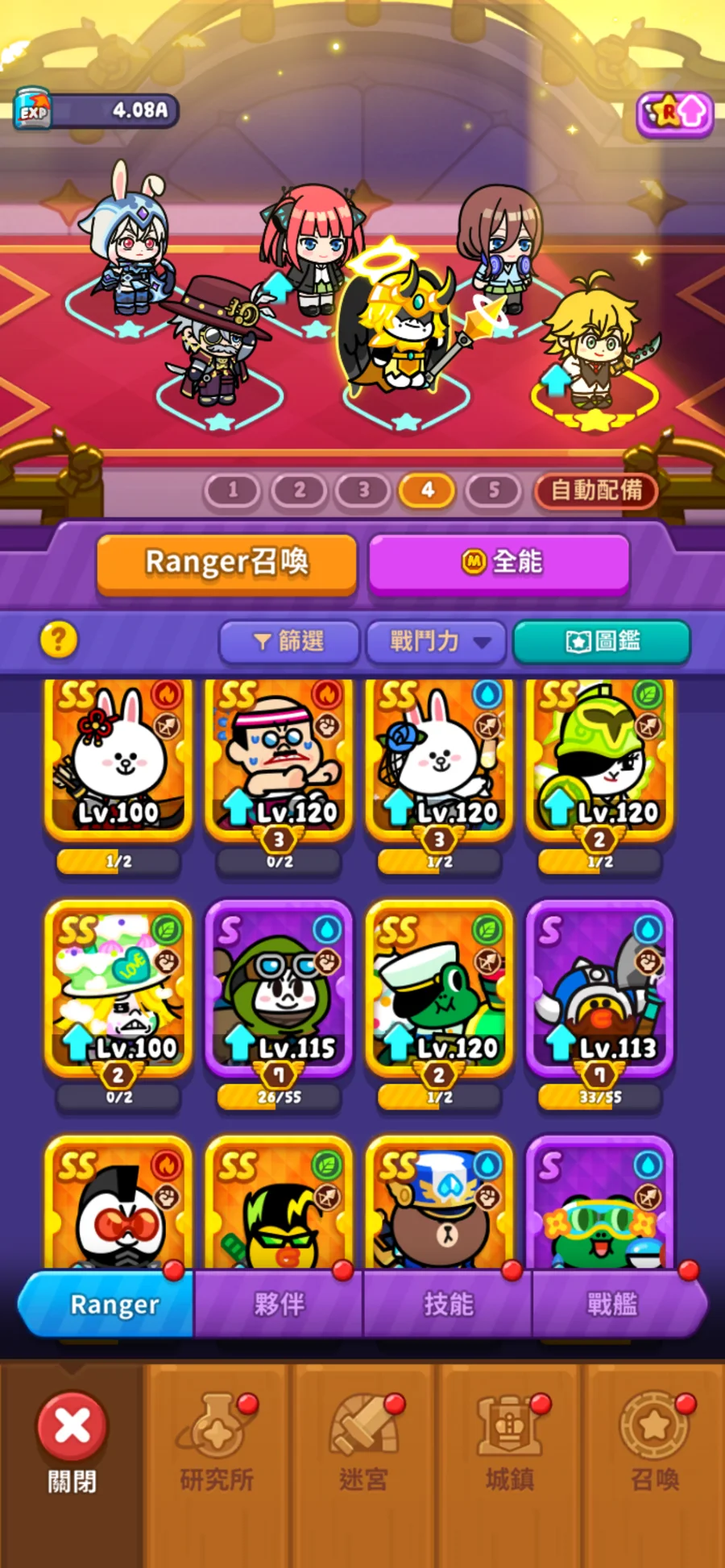Switch to the 夥伴 tab

(x=279, y=1304)
